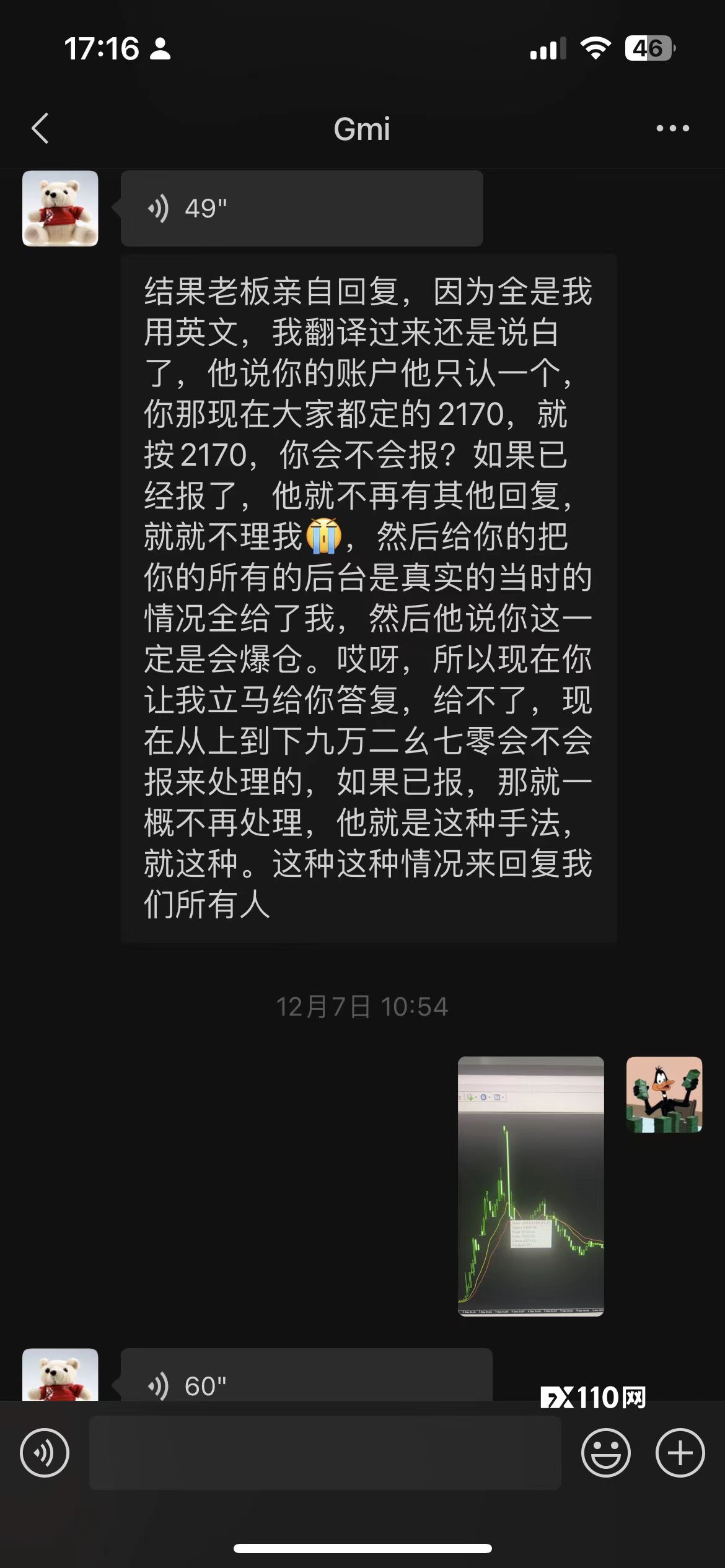Open the teddy bear contact avatar
The height and width of the screenshot is (1568, 725).
point(60,209)
